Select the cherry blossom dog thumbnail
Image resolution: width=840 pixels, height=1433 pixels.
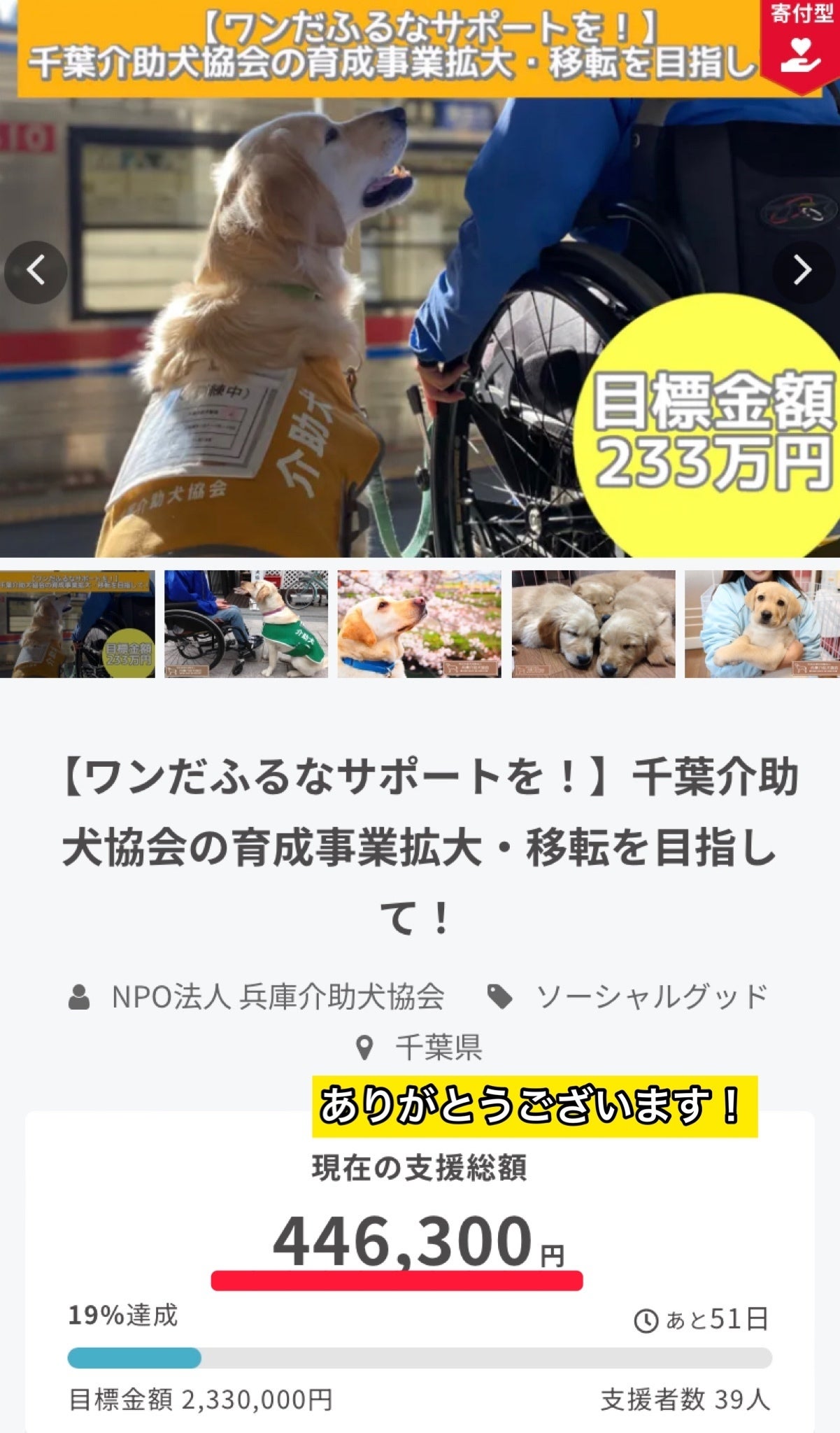click(419, 624)
